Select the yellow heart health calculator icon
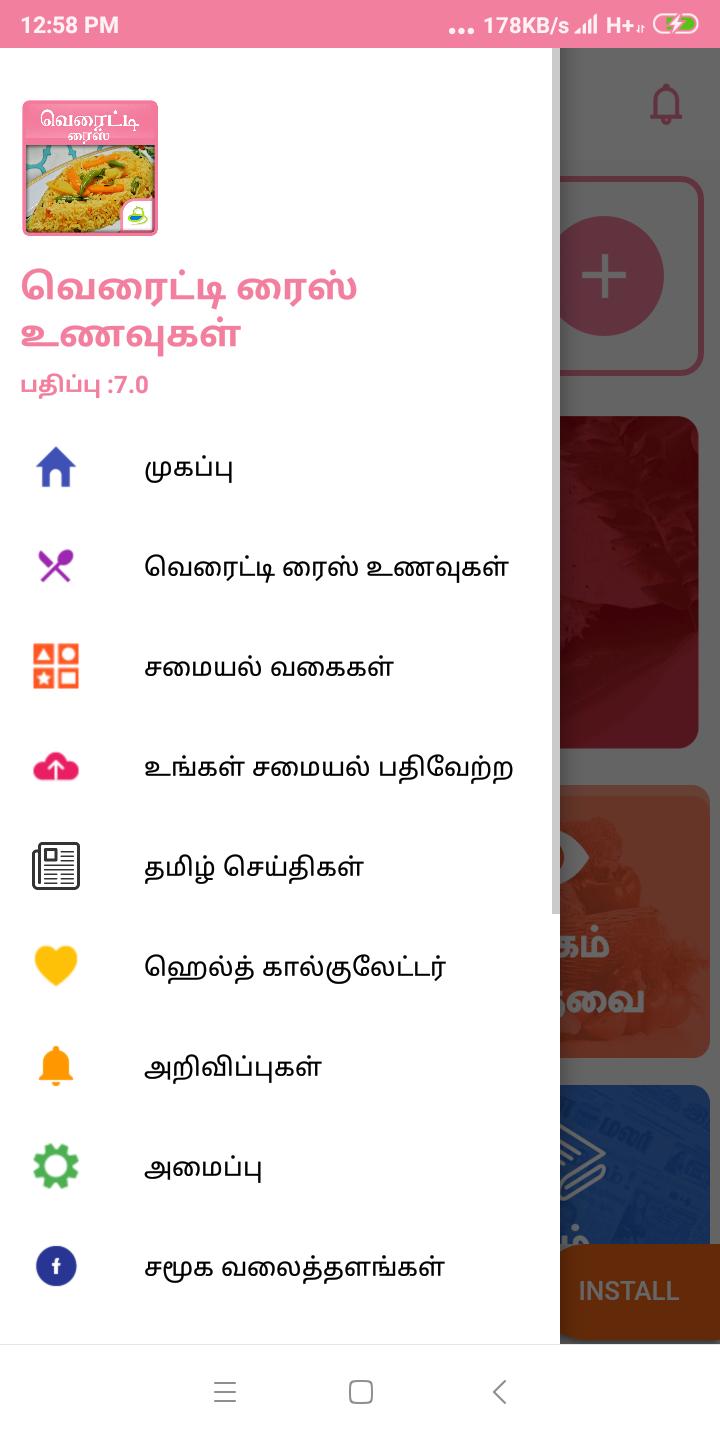This screenshot has width=720, height=1440. [x=55, y=965]
